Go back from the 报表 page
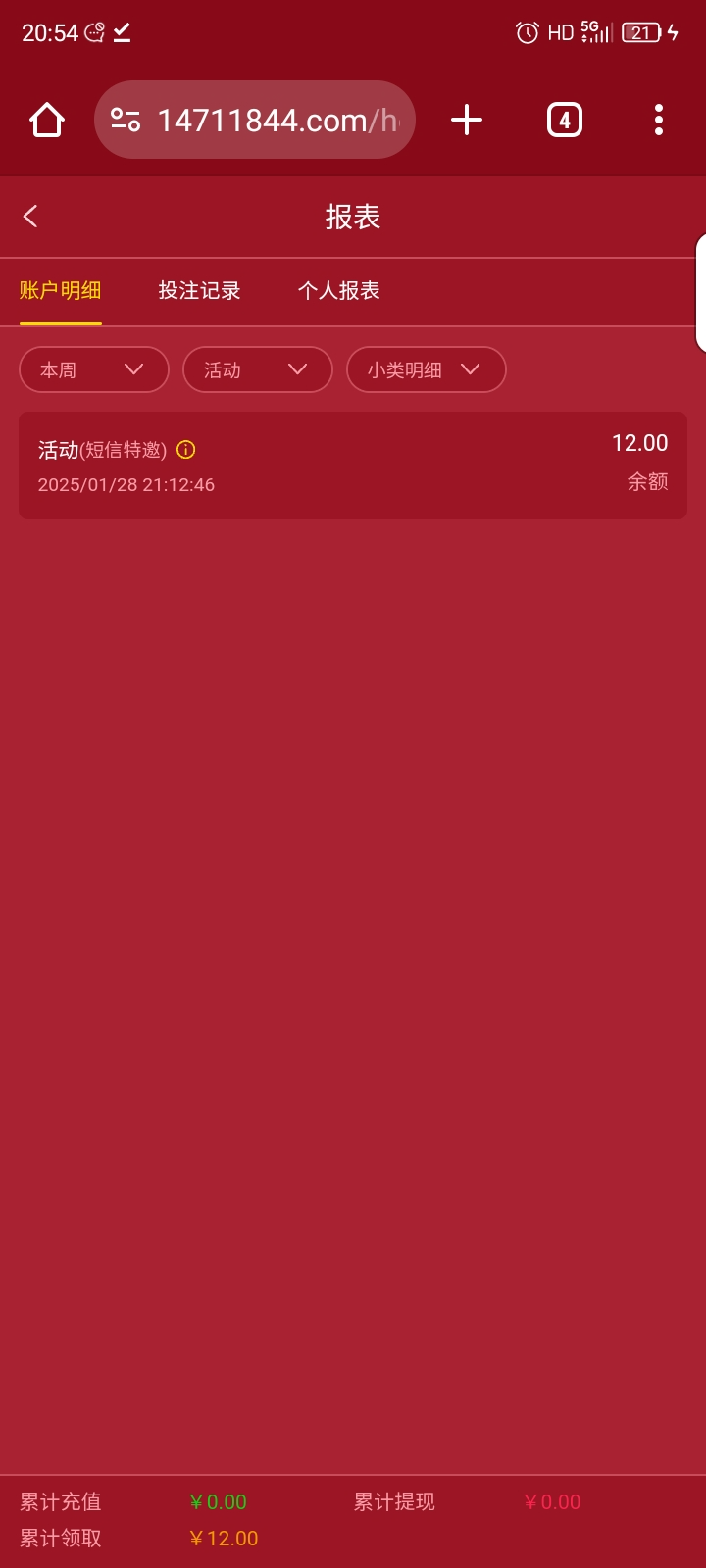The width and height of the screenshot is (706, 1568). tap(31, 217)
